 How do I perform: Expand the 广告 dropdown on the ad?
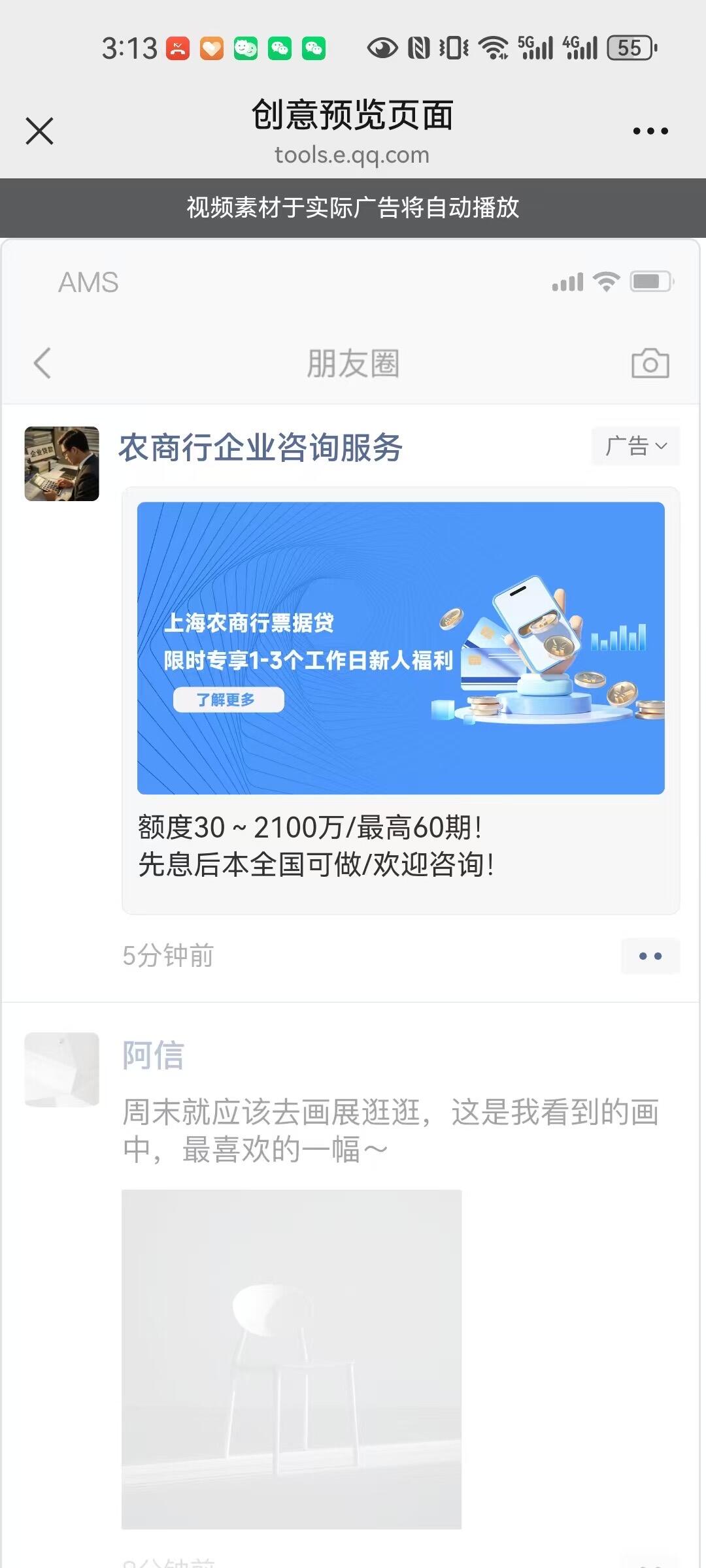click(x=635, y=446)
